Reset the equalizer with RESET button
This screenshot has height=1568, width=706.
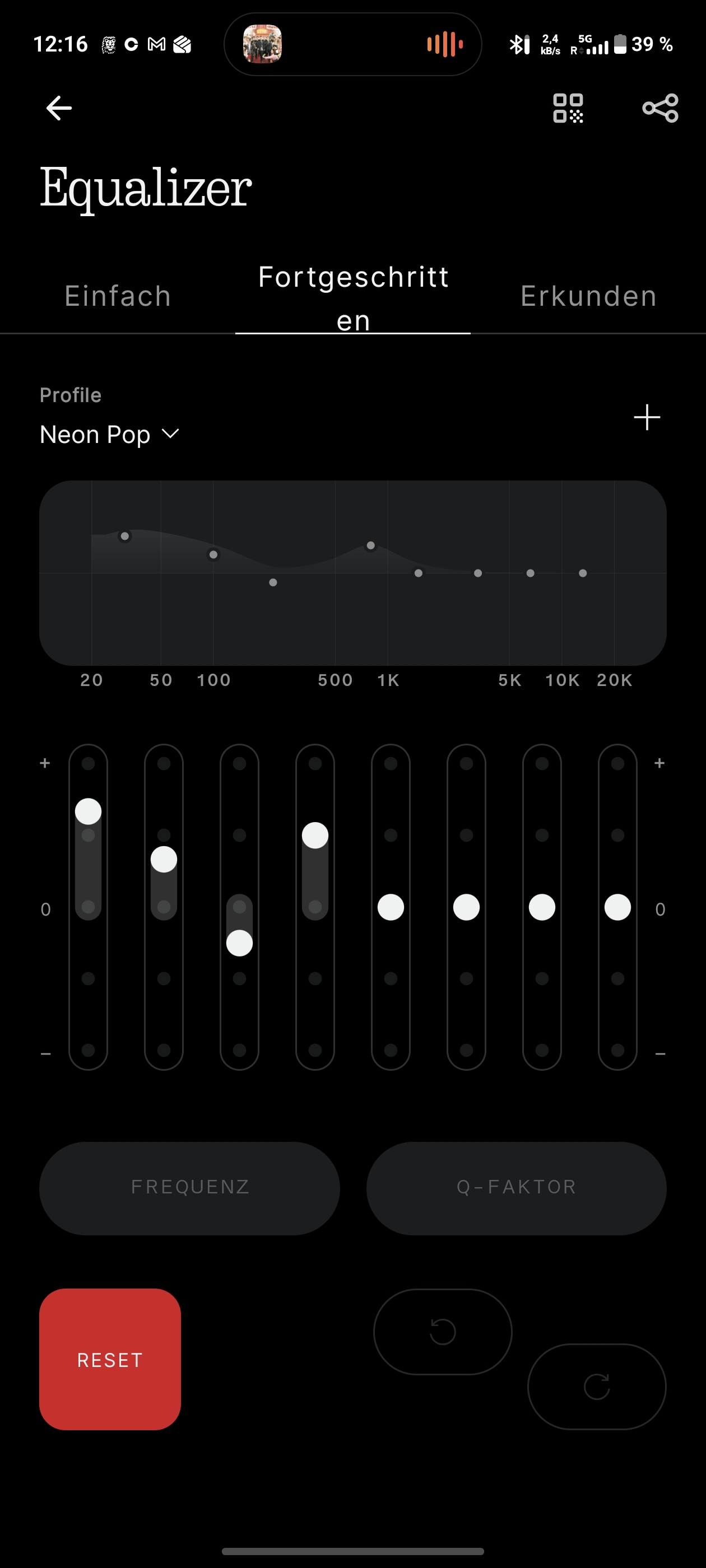(x=110, y=1359)
